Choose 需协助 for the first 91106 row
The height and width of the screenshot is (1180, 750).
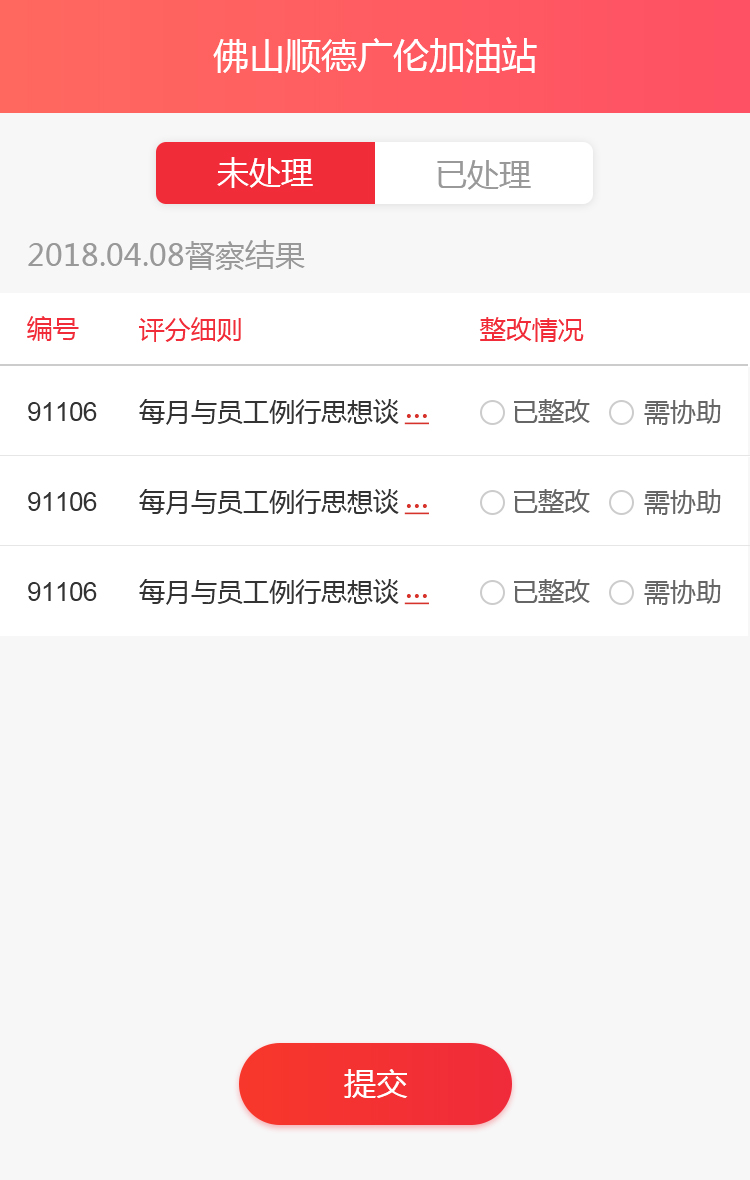622,412
